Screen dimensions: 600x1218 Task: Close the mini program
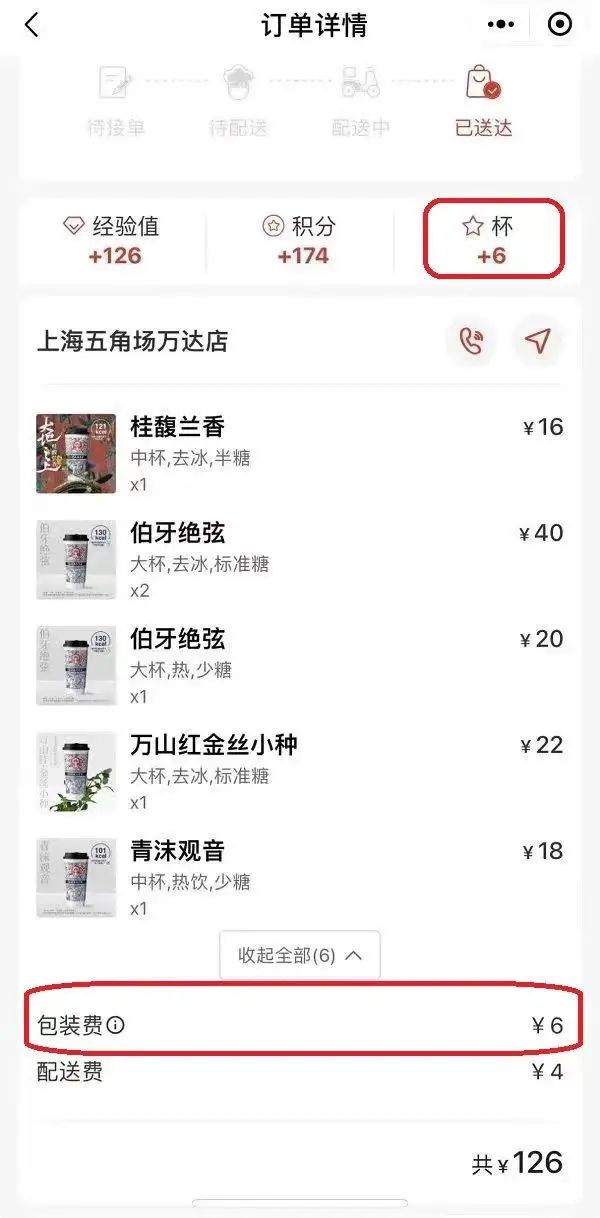(560, 25)
